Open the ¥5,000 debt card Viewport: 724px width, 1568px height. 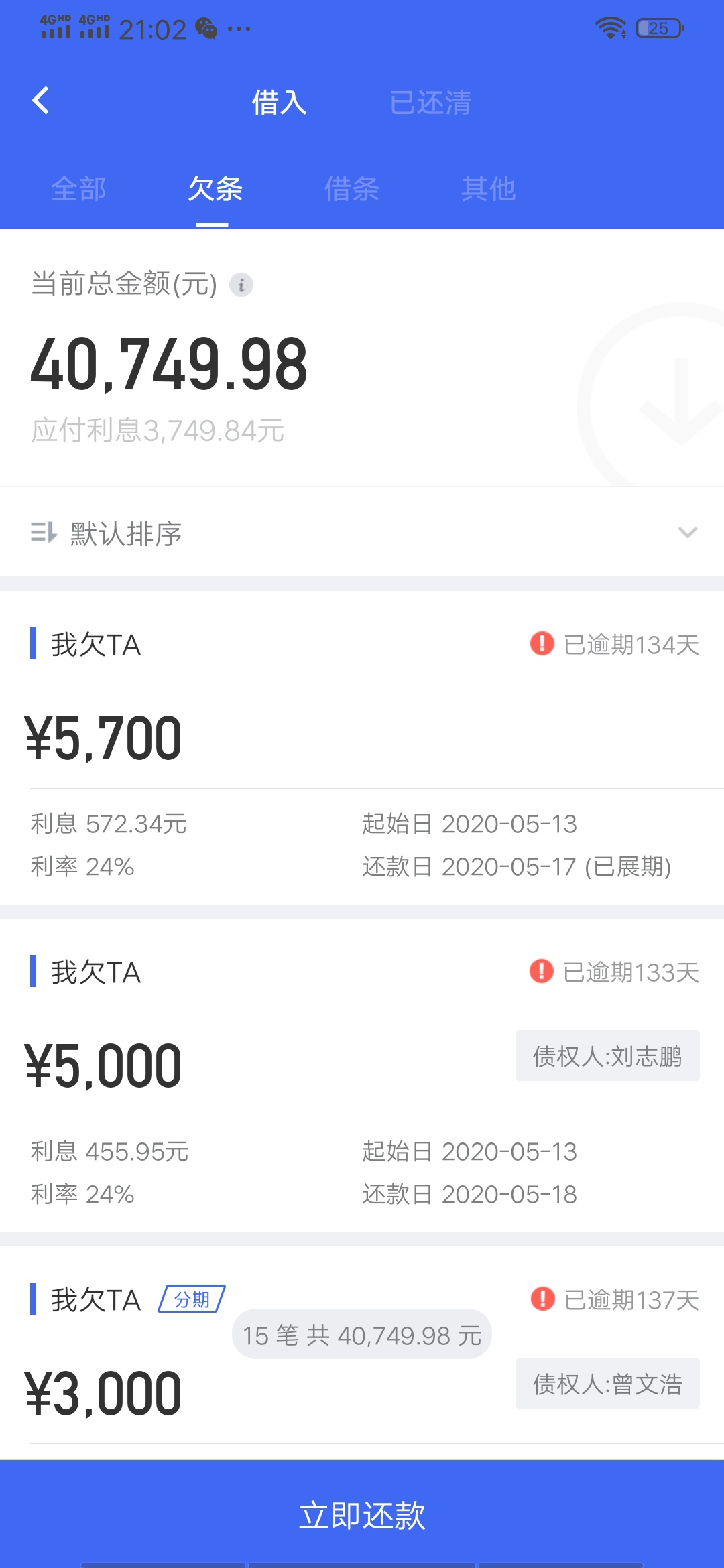point(362,1075)
